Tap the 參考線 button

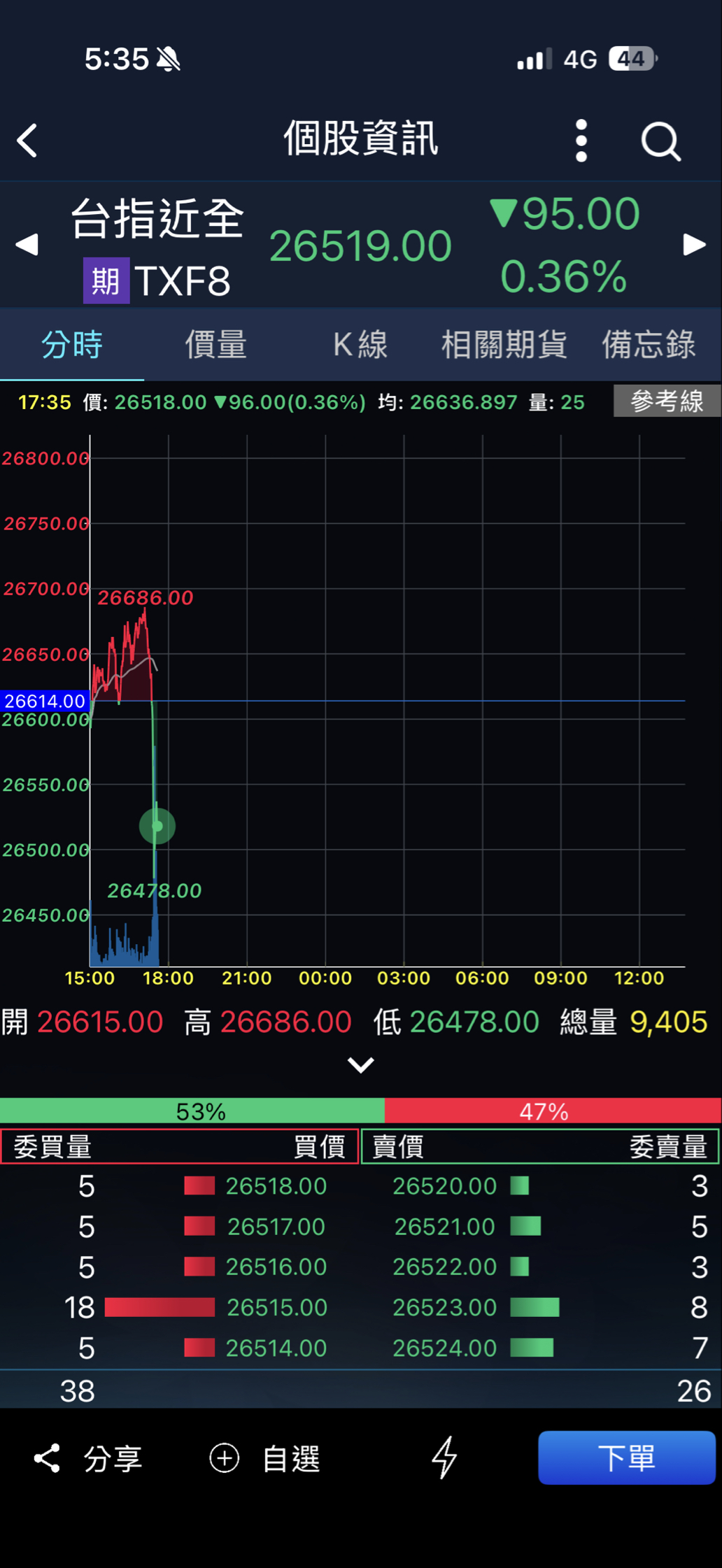(666, 401)
